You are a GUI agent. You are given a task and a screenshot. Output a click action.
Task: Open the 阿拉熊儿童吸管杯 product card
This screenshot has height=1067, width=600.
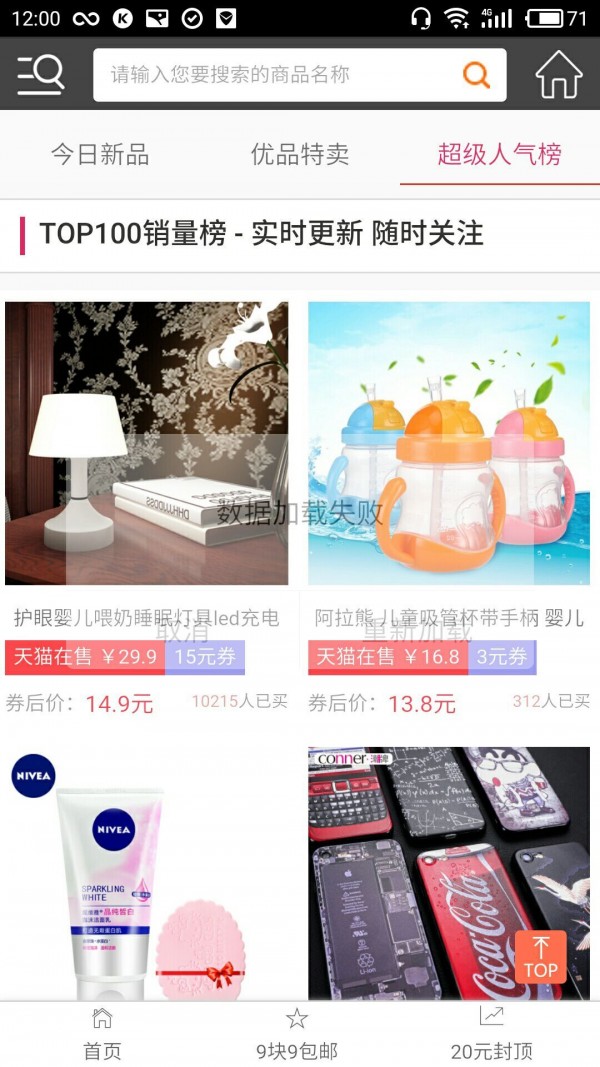(448, 443)
